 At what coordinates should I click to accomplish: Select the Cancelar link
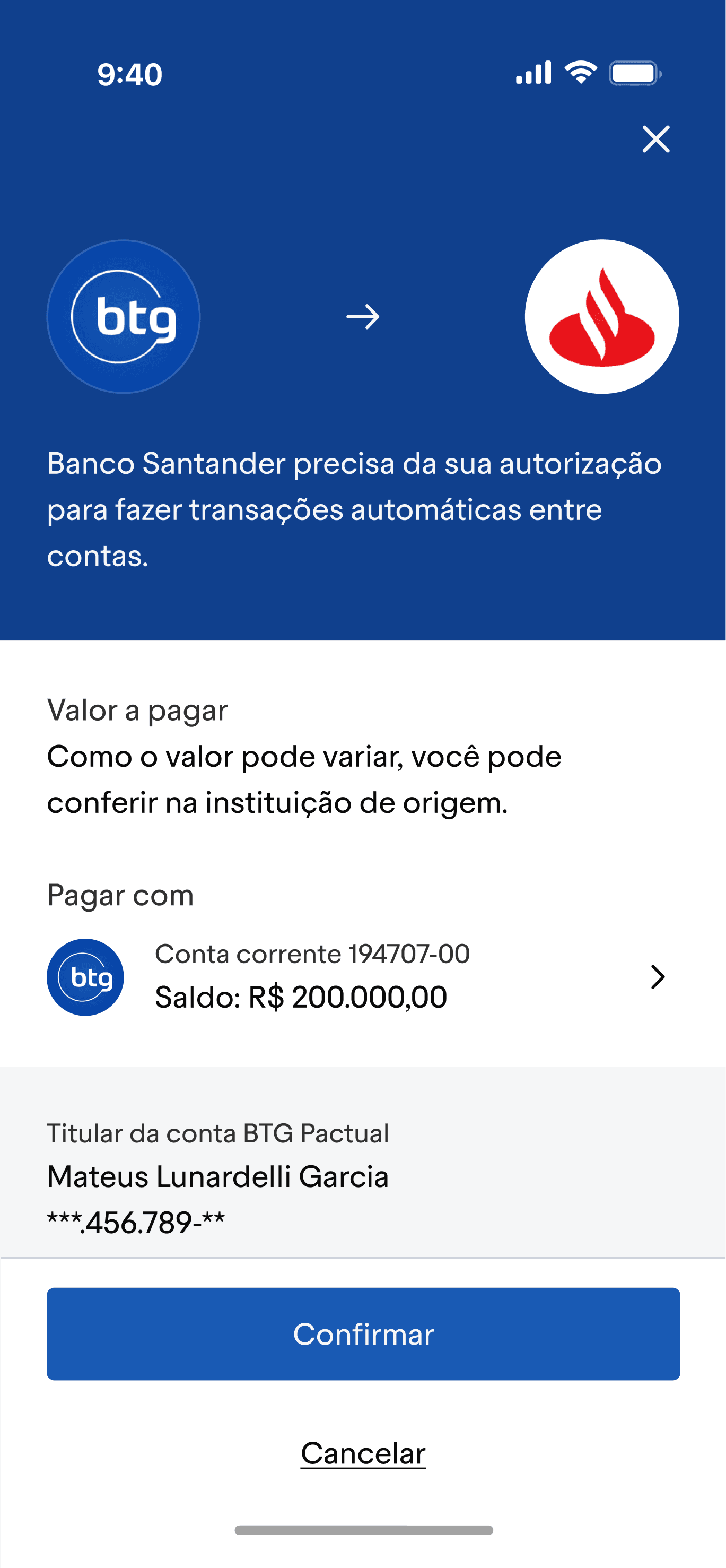pos(363,1453)
